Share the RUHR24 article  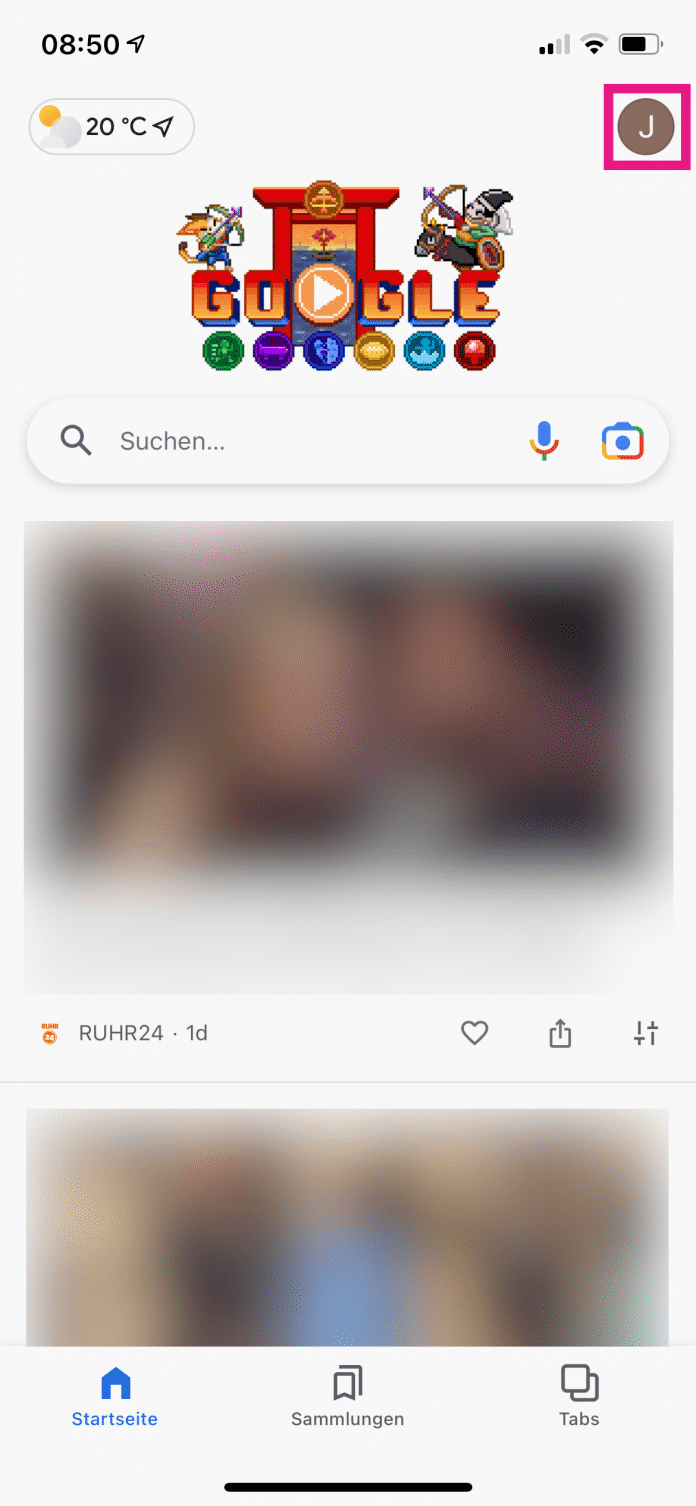click(560, 1033)
